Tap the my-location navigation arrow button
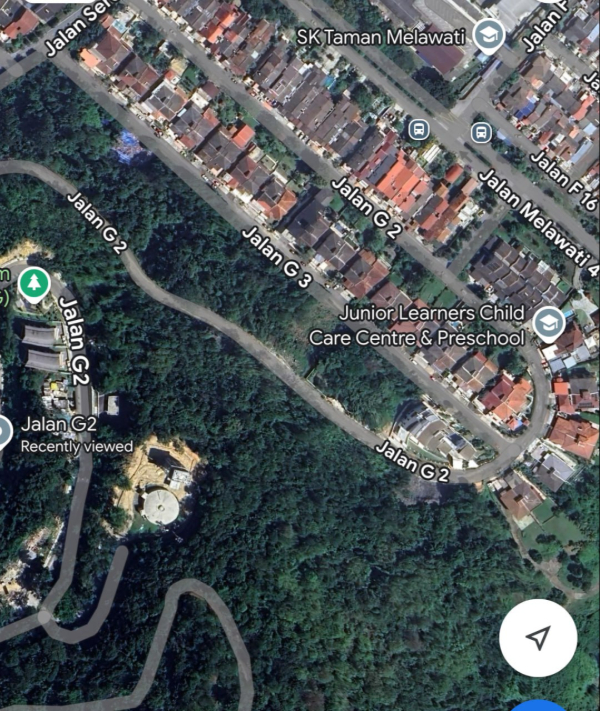Screen dimensions: 600x711 (x=538, y=638)
